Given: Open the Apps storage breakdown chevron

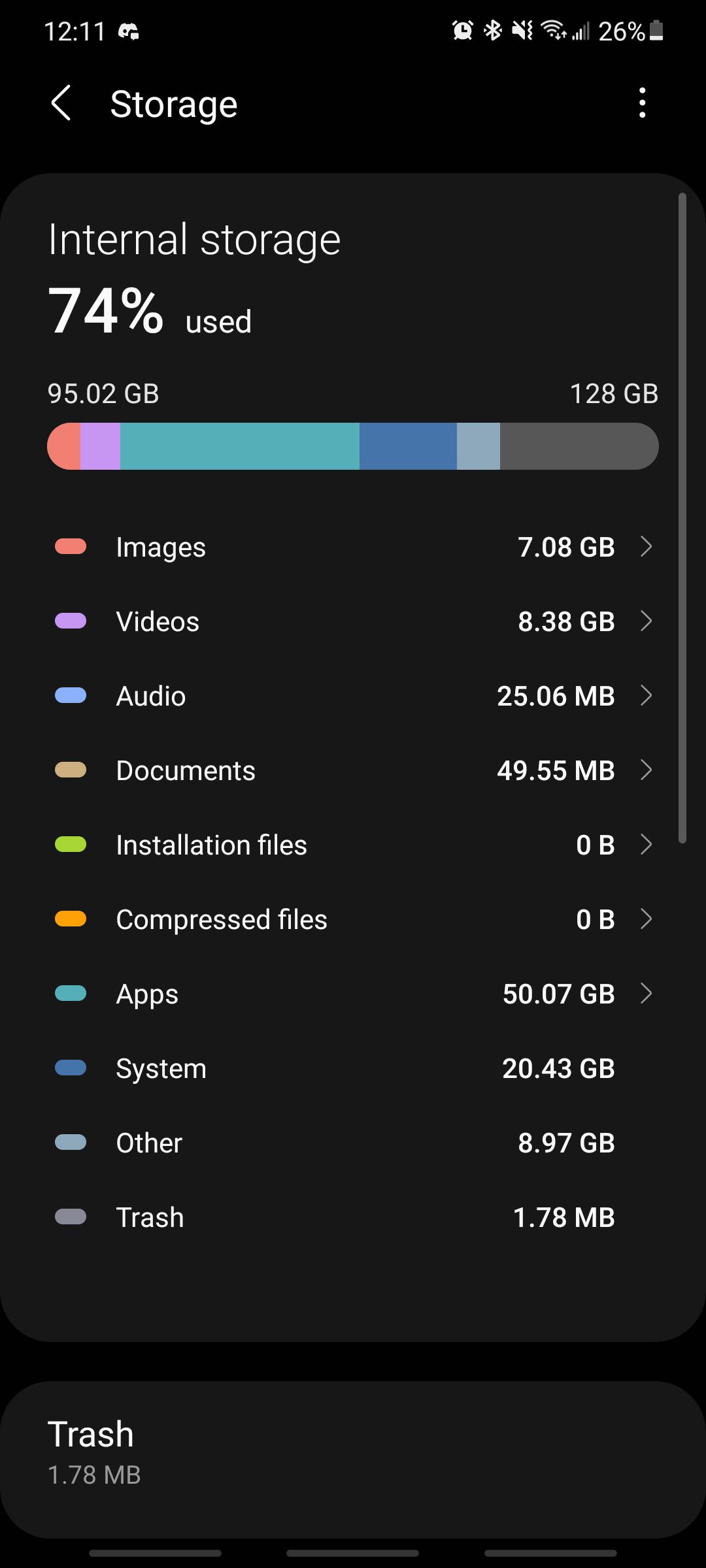Looking at the screenshot, I should click(x=646, y=994).
